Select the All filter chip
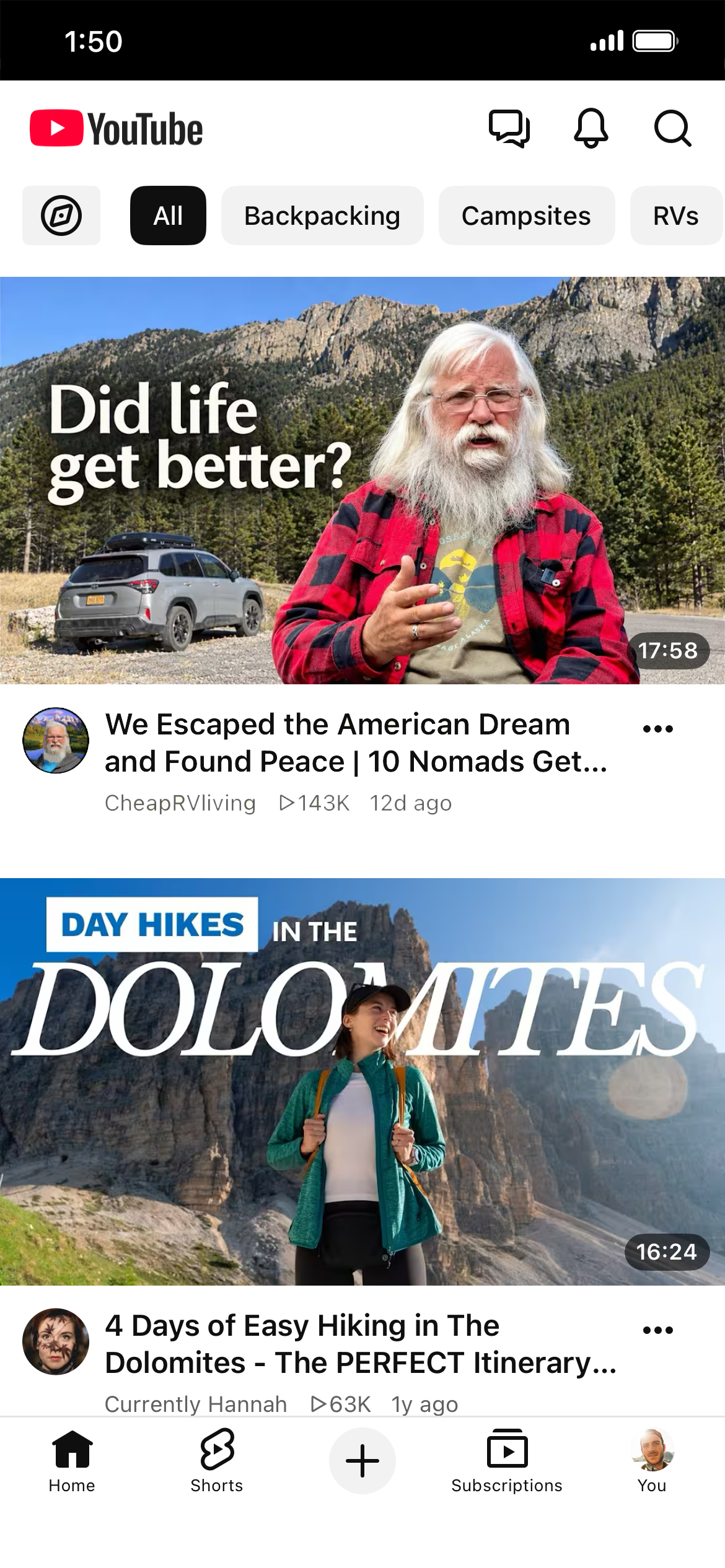The height and width of the screenshot is (1568, 725). click(x=168, y=216)
